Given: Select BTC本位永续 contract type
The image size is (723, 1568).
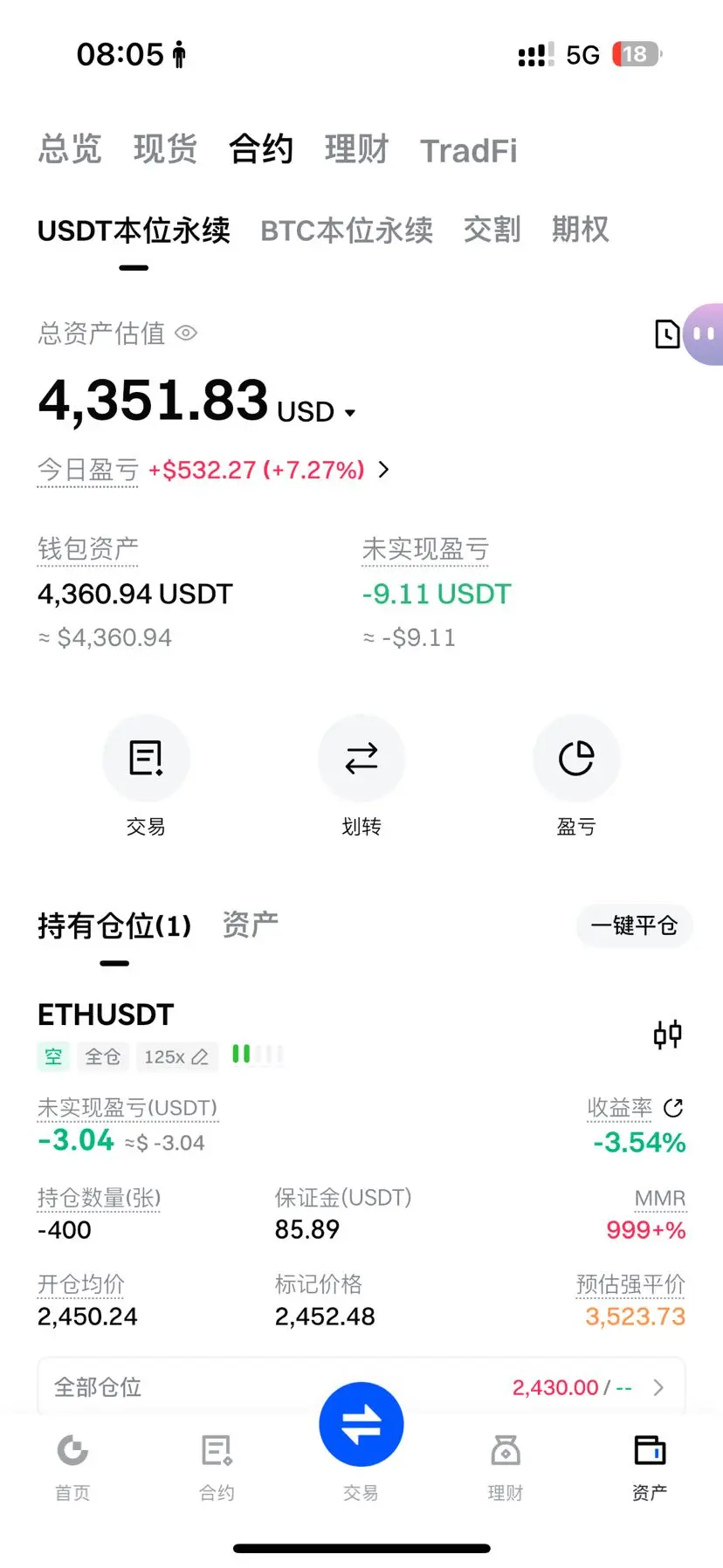Looking at the screenshot, I should click(347, 230).
